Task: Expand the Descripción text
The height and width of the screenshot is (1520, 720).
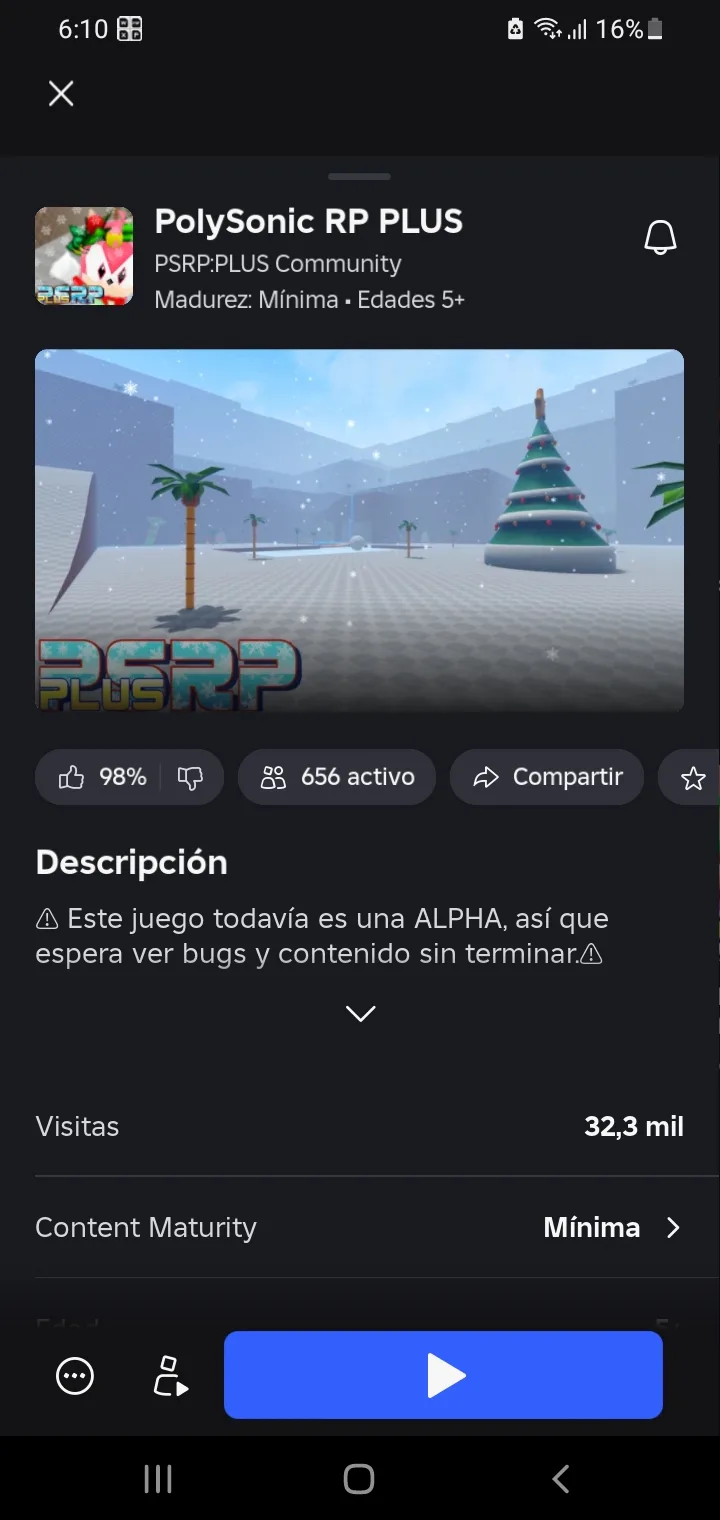Action: point(360,1013)
